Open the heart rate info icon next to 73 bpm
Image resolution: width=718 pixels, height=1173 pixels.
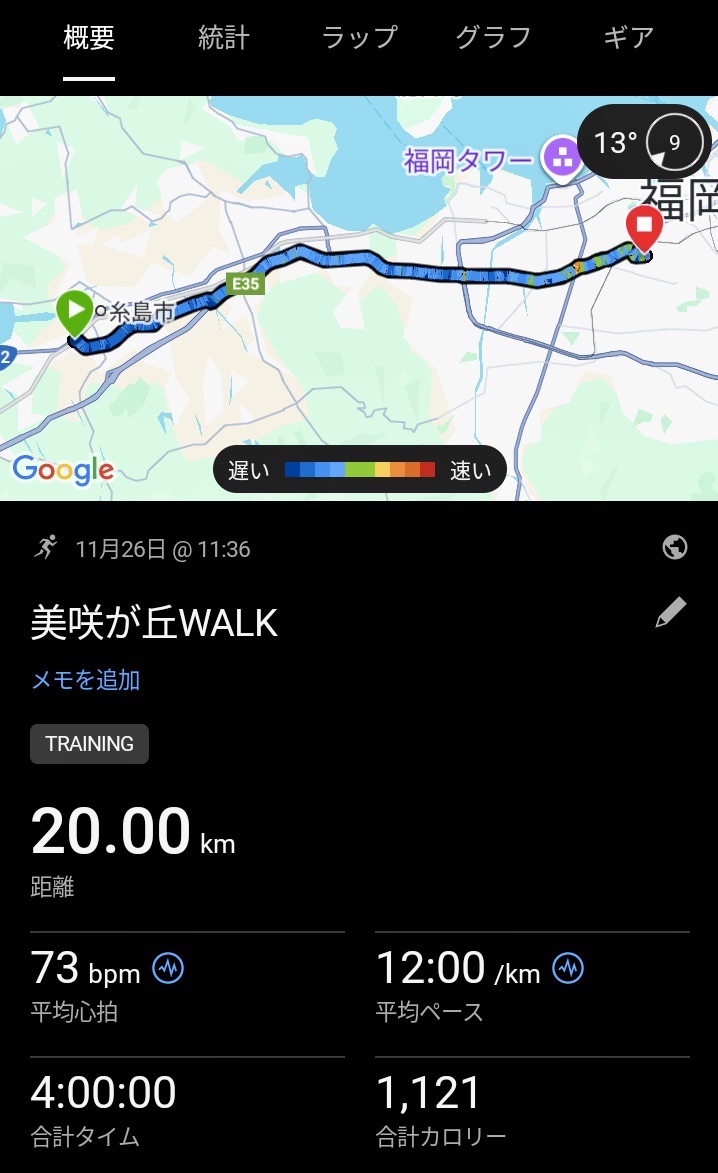168,967
